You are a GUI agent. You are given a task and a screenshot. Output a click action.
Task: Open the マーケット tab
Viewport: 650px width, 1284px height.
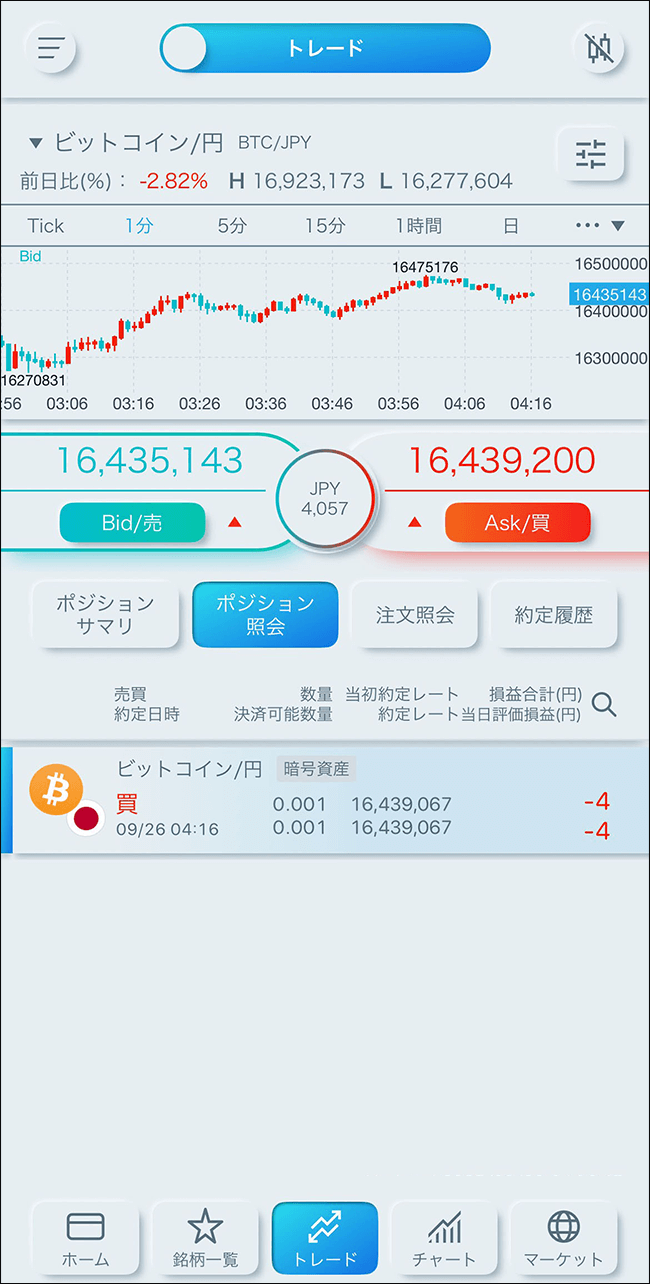[563, 1238]
